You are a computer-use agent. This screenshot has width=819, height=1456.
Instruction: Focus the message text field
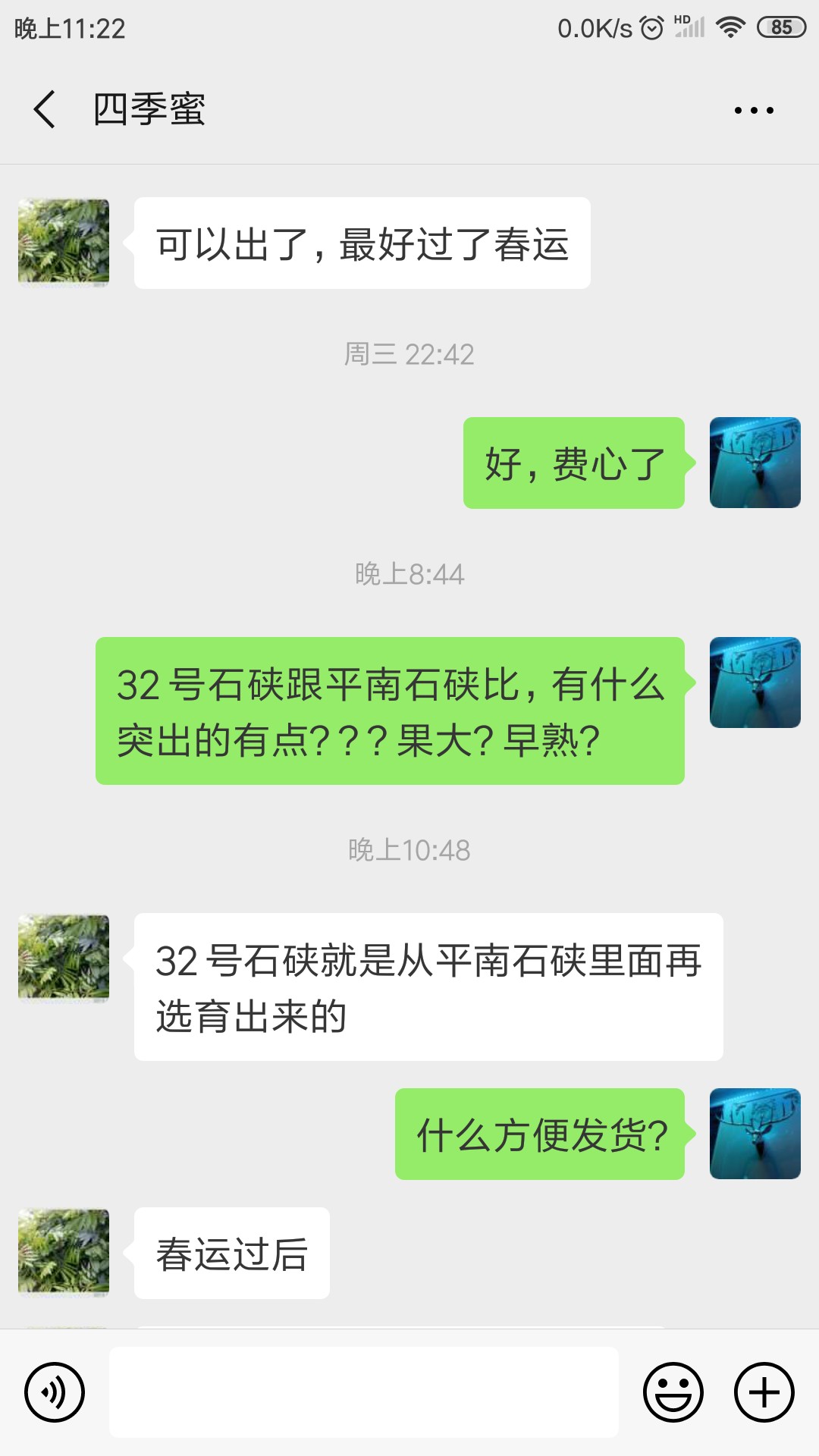coord(364,1392)
